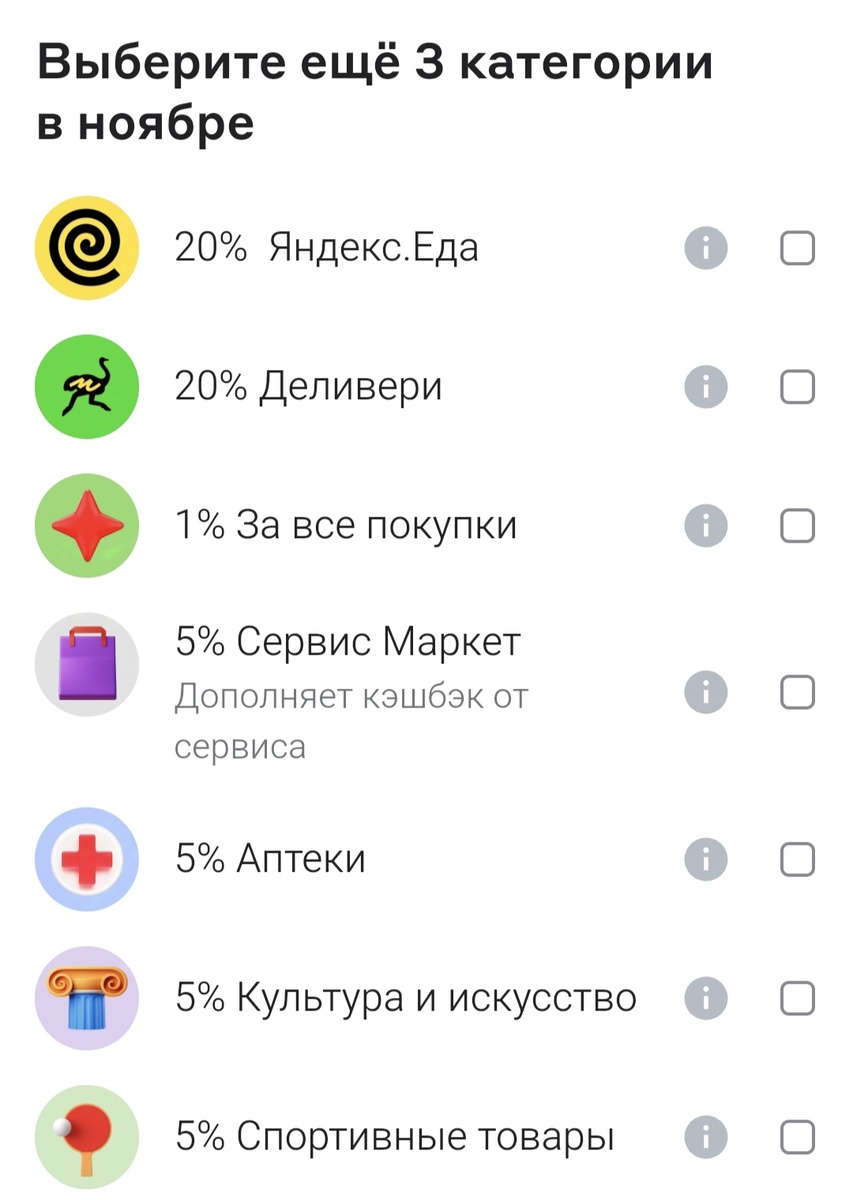This screenshot has width=853, height=1200.
Task: Select the Сервис Маркет checkbox
Action: (796, 692)
